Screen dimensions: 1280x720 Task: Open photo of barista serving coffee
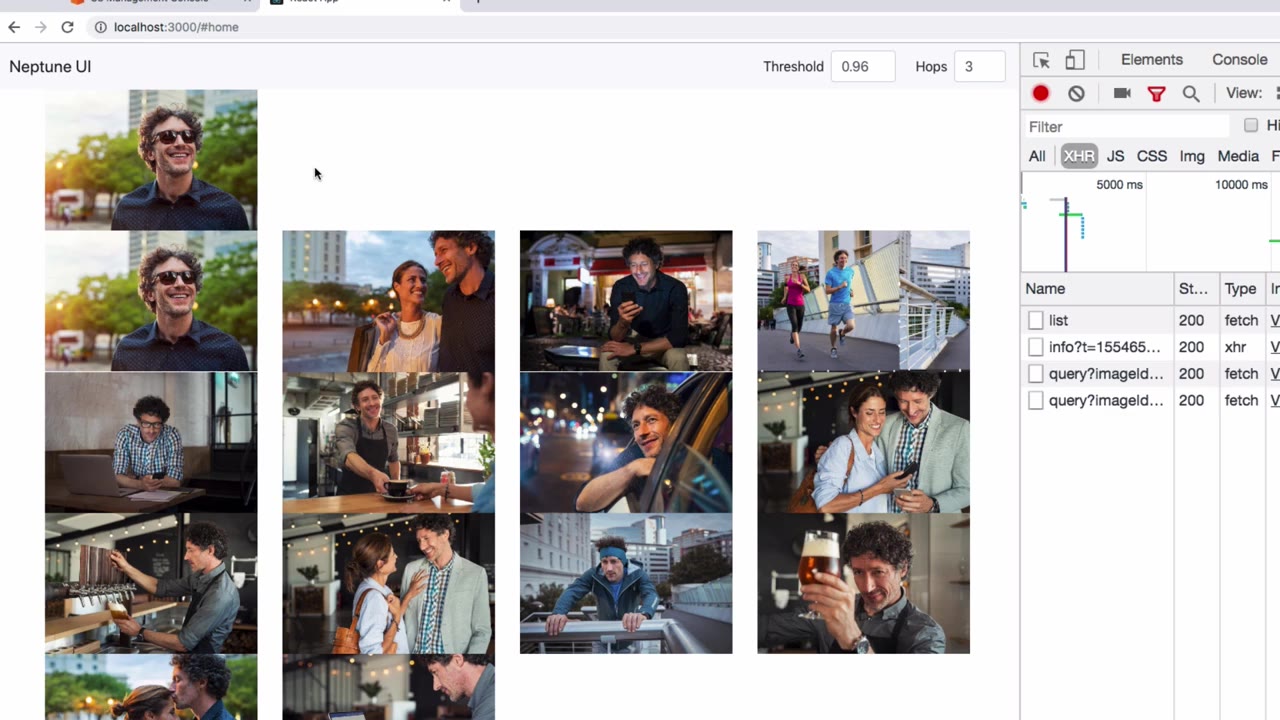pos(388,442)
